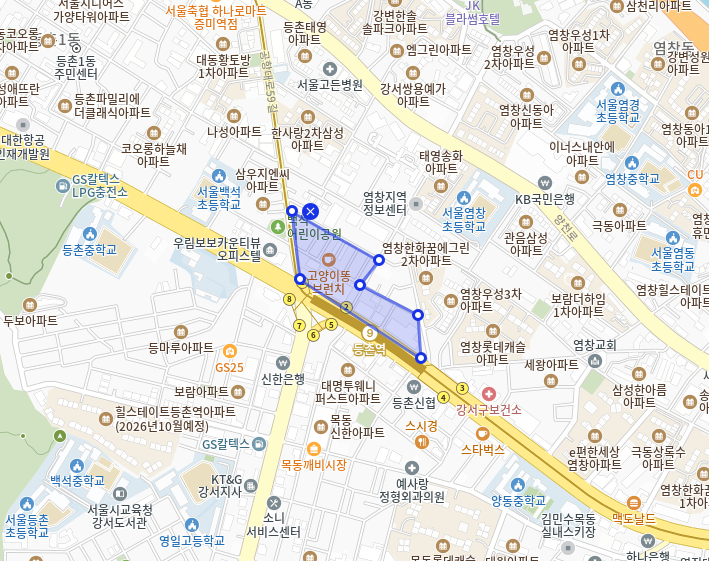Viewport: 709px width, 561px height.
Task: Select the 강서구보건소 health center marker
Action: coord(488,394)
